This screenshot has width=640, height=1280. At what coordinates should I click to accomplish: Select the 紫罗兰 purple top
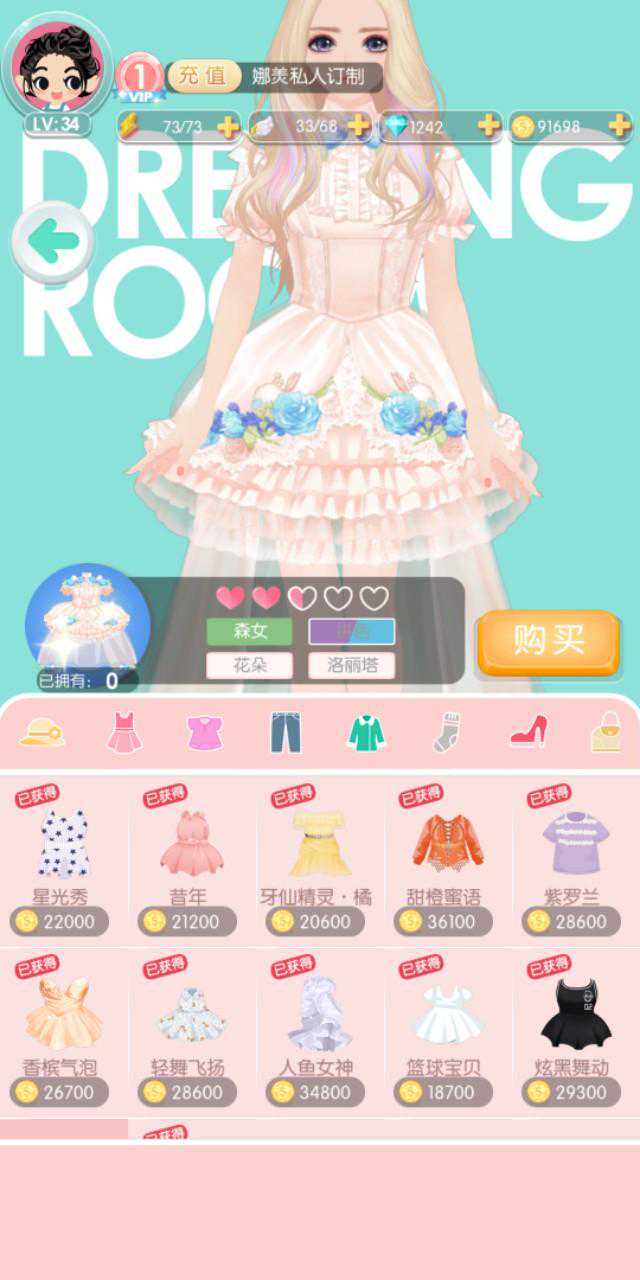point(575,845)
